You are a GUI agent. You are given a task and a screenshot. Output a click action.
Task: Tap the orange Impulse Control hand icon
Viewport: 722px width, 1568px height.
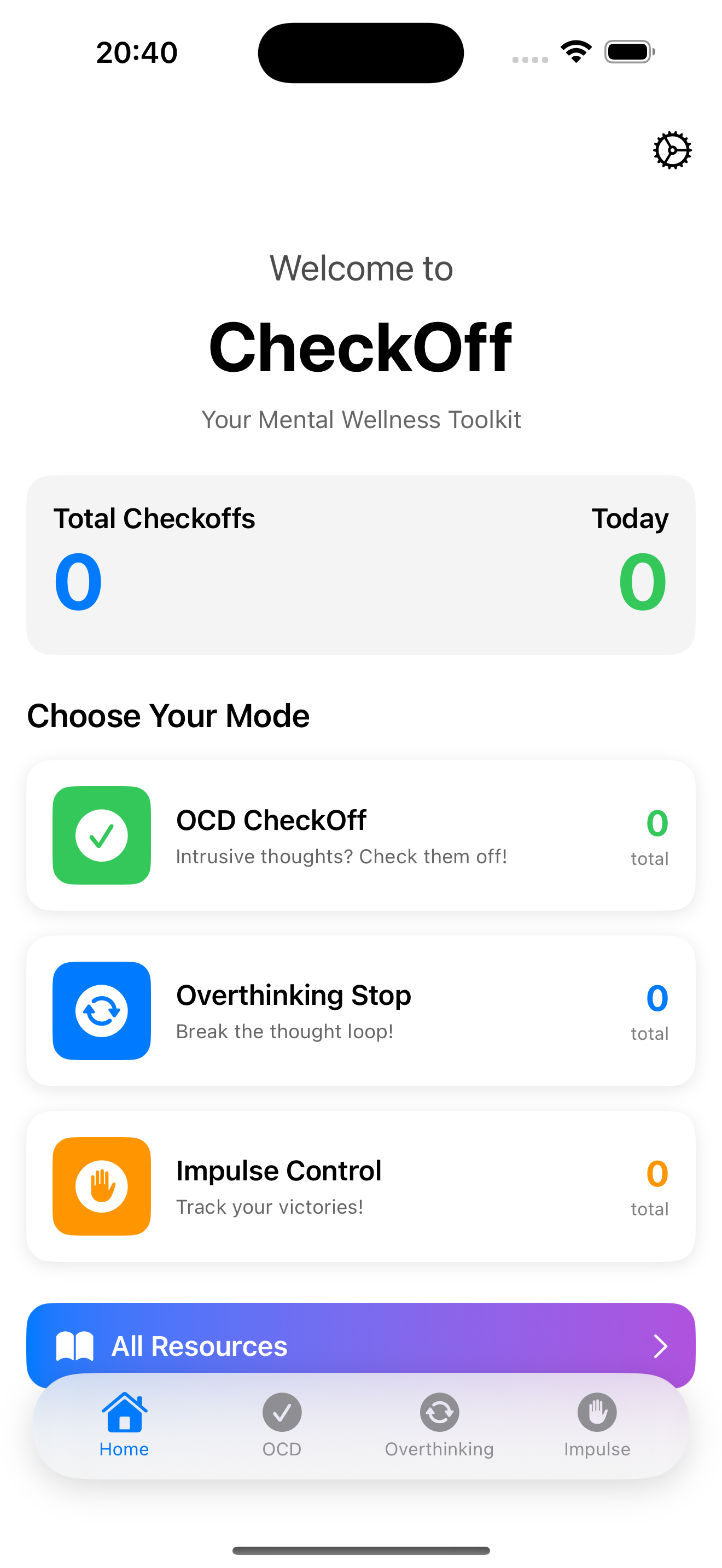pyautogui.click(x=101, y=1185)
